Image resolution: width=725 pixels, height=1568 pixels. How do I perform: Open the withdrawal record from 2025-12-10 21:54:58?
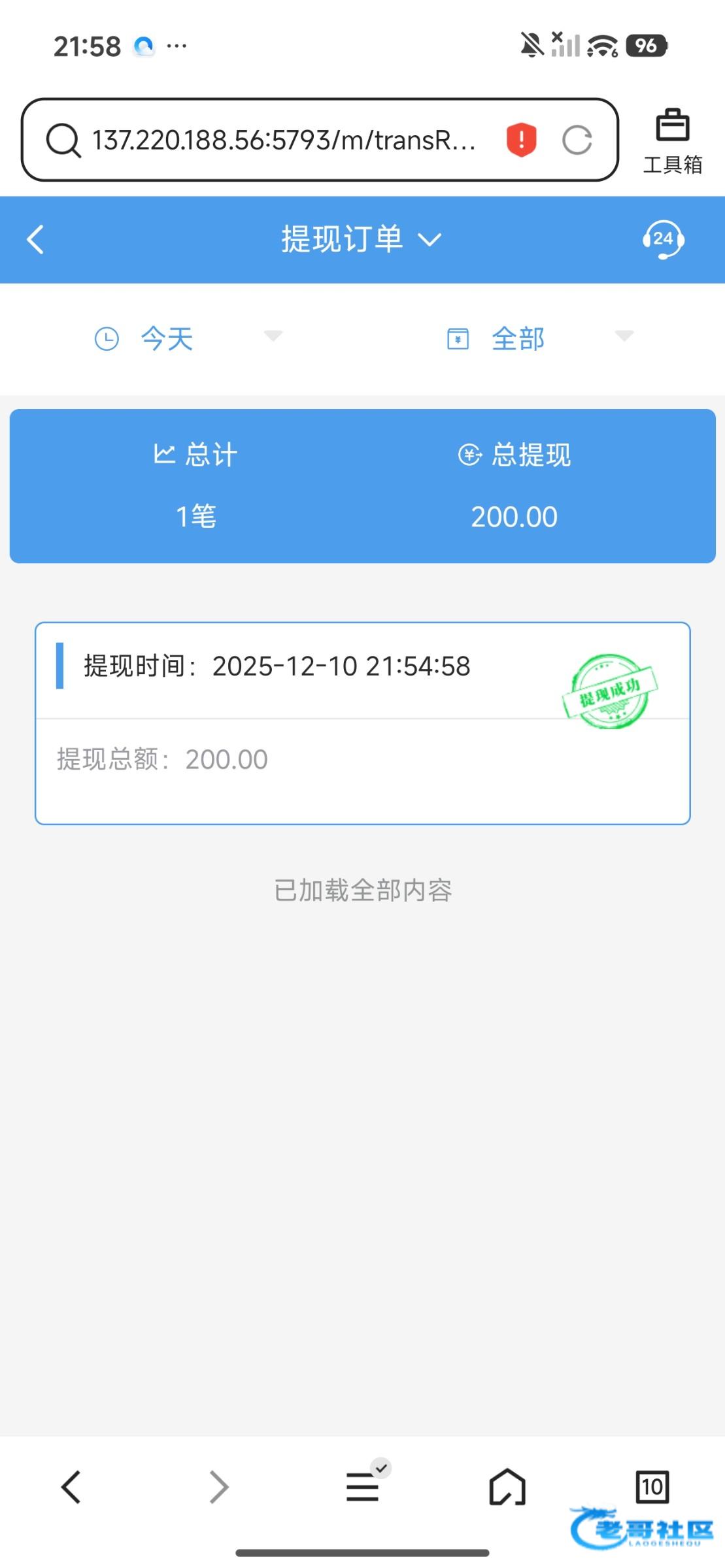click(362, 723)
